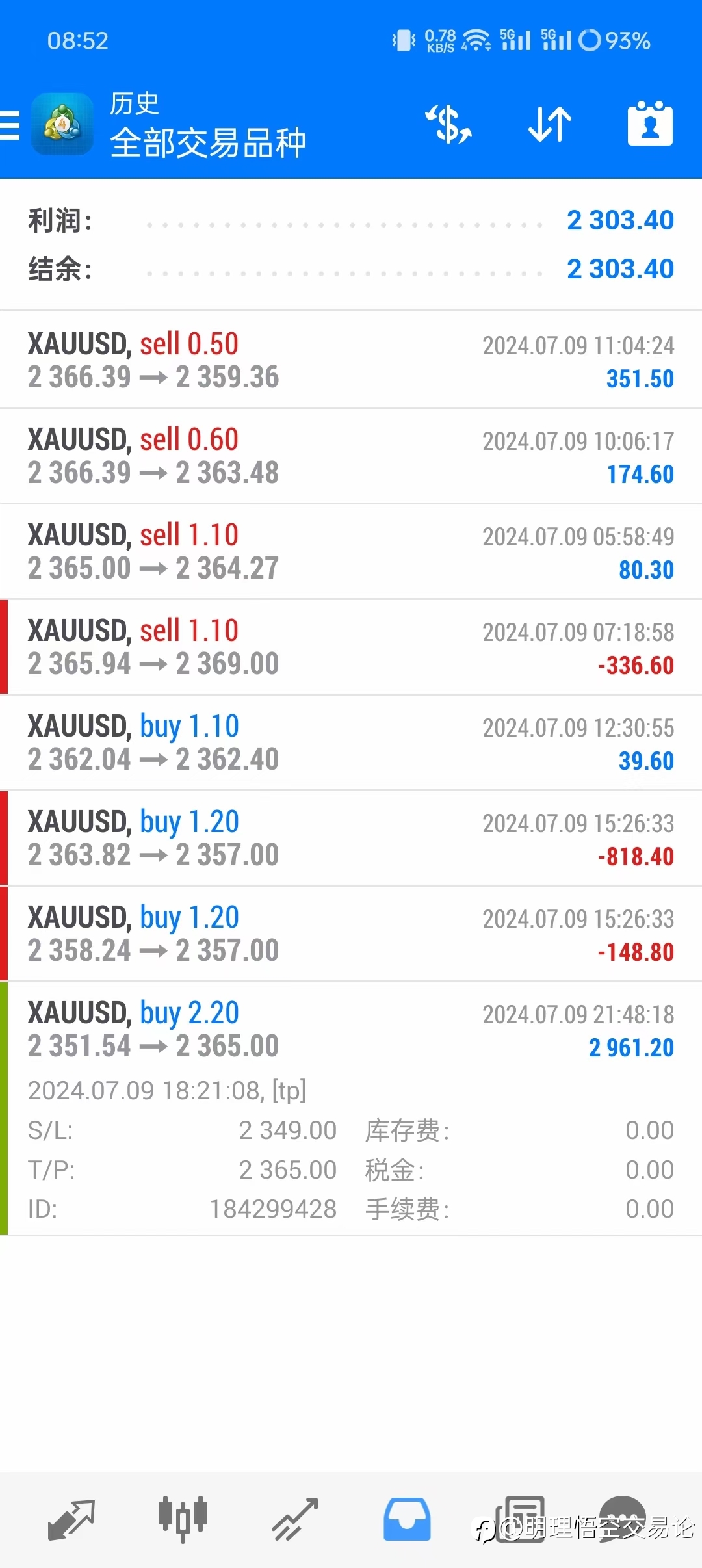Expand the sell 1.10 trade with 80.30 profit
The image size is (702, 1568).
pos(351,551)
